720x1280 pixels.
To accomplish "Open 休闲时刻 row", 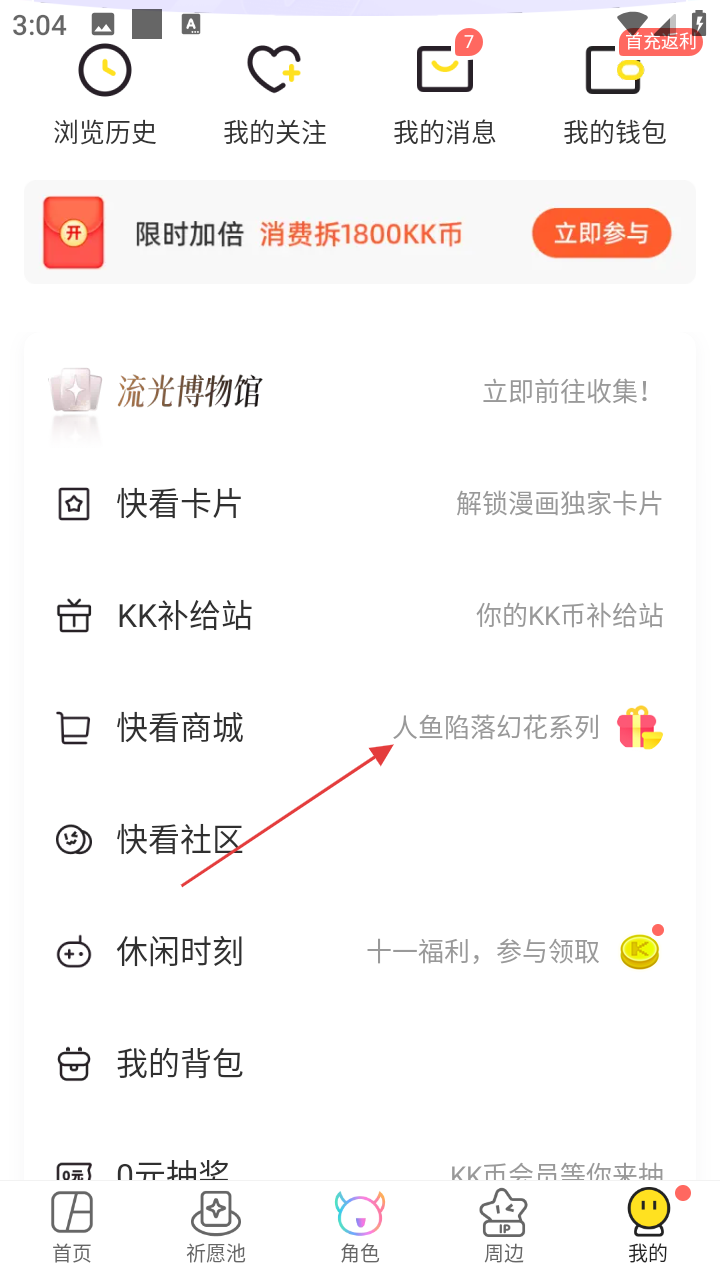I will (x=360, y=952).
